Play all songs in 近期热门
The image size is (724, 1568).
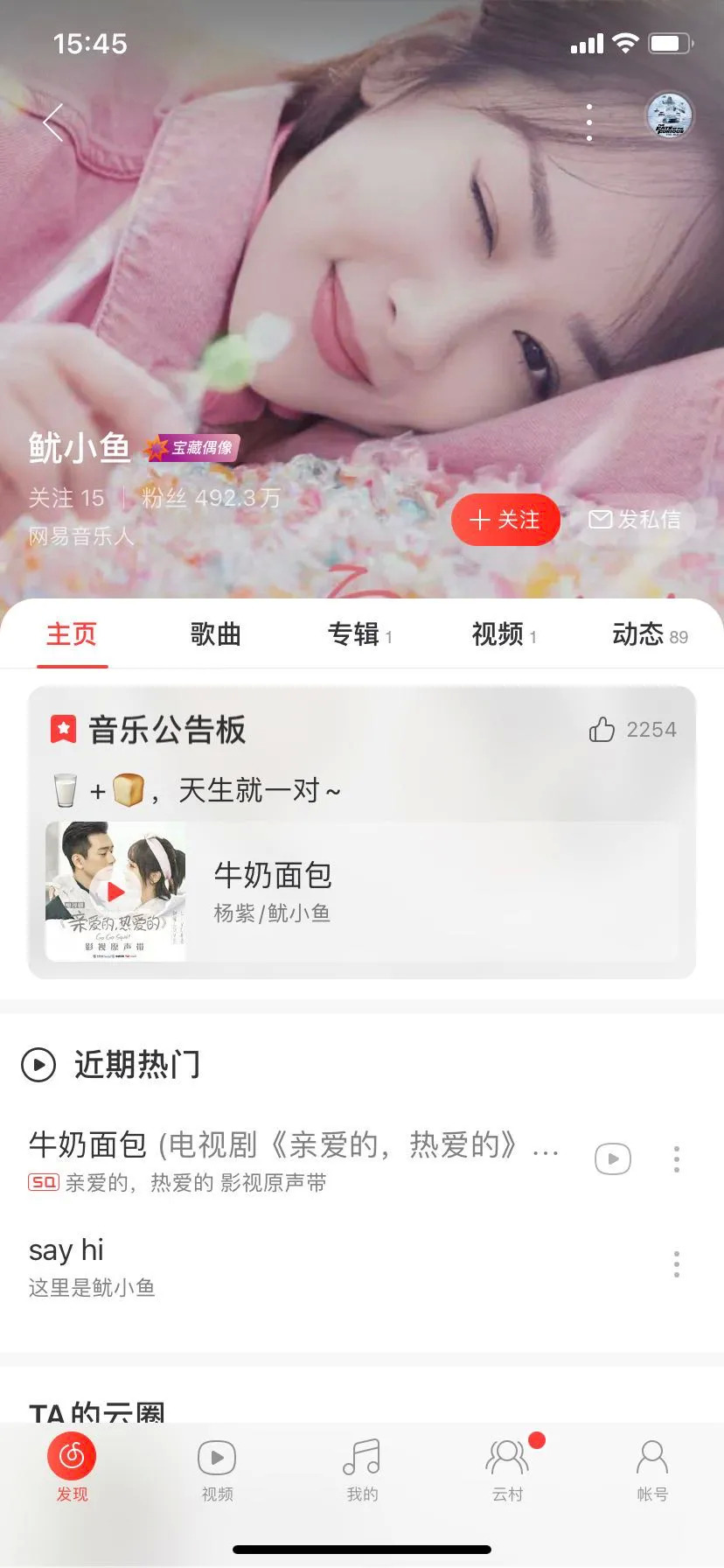click(x=38, y=1065)
